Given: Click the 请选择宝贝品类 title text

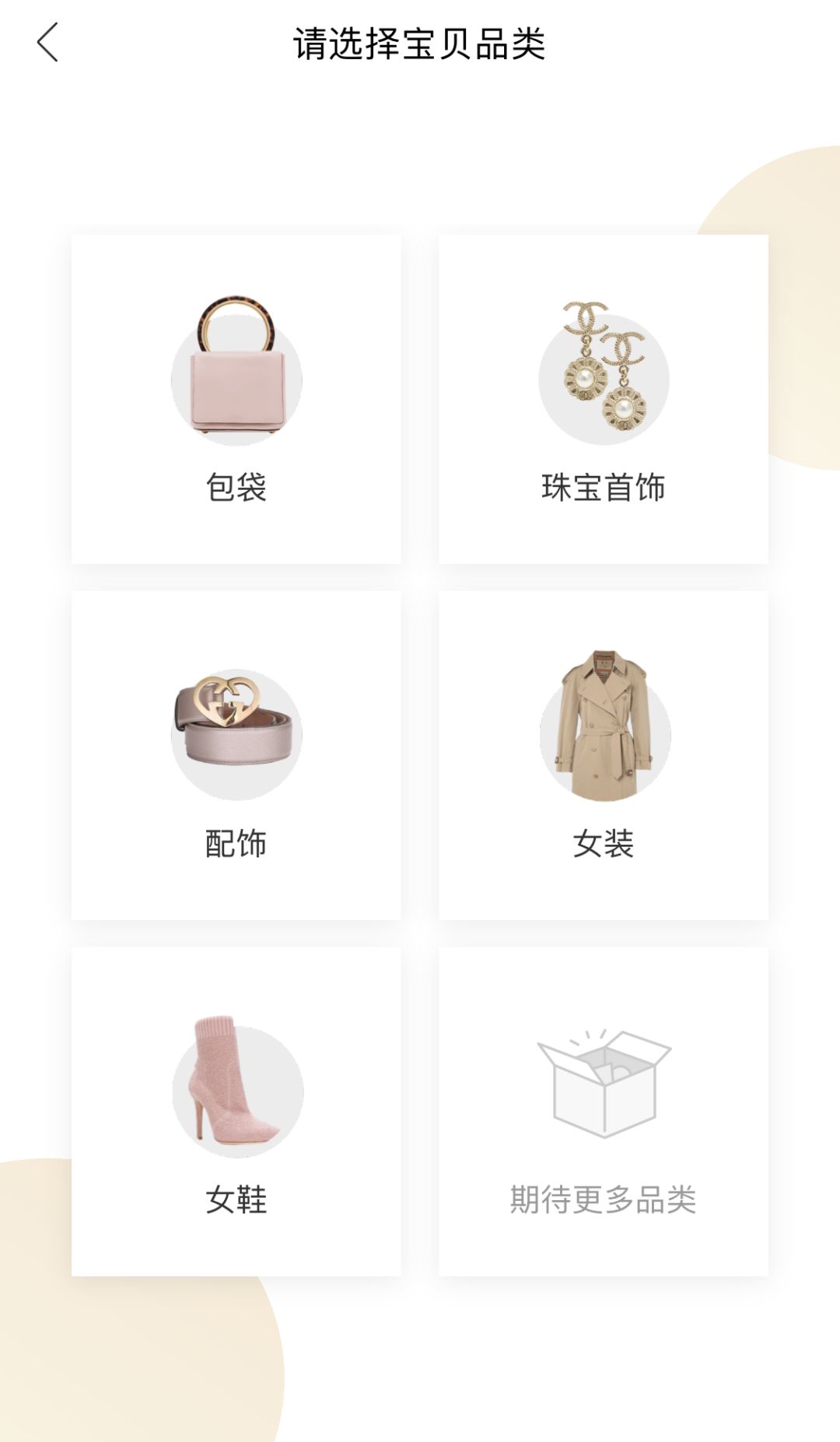Looking at the screenshot, I should pos(420,45).
